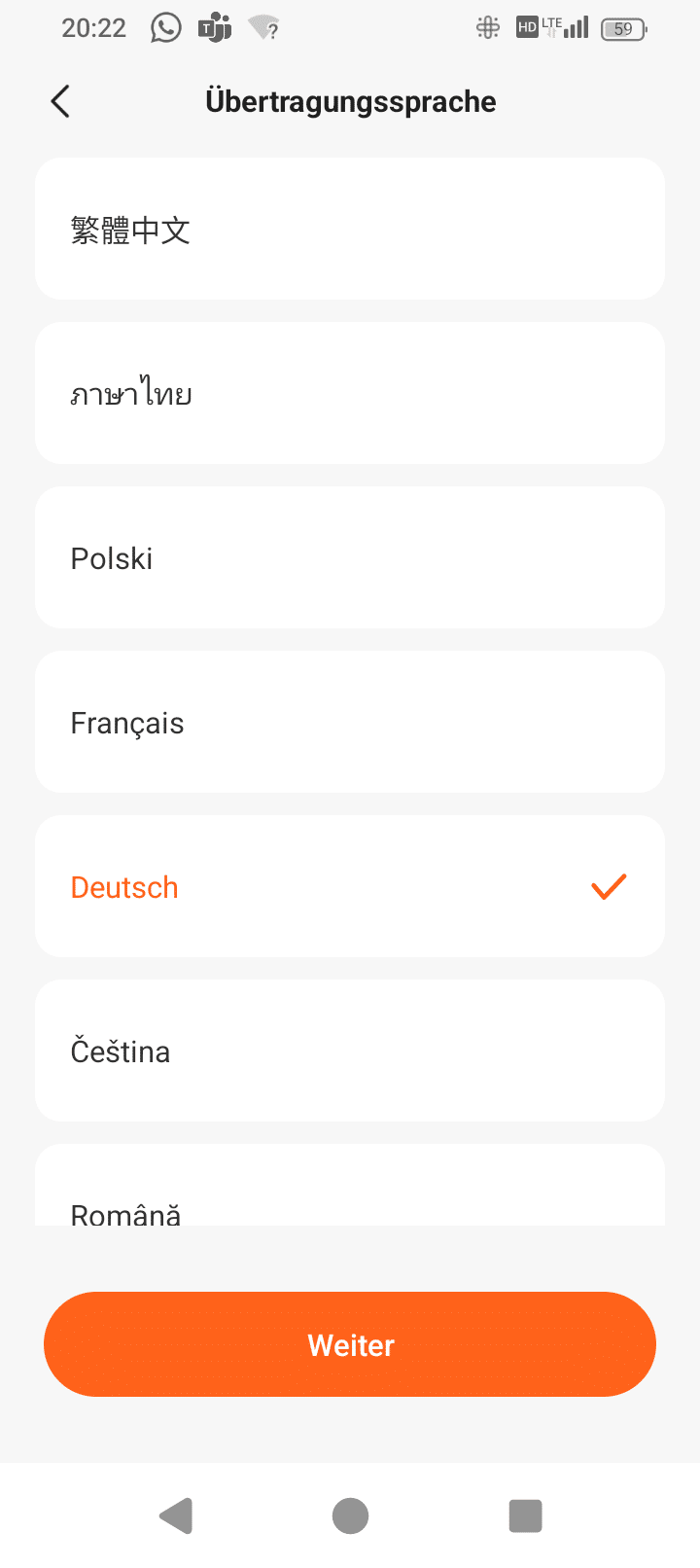
Task: Choose ภาษาไทย language option
Action: pyautogui.click(x=350, y=394)
